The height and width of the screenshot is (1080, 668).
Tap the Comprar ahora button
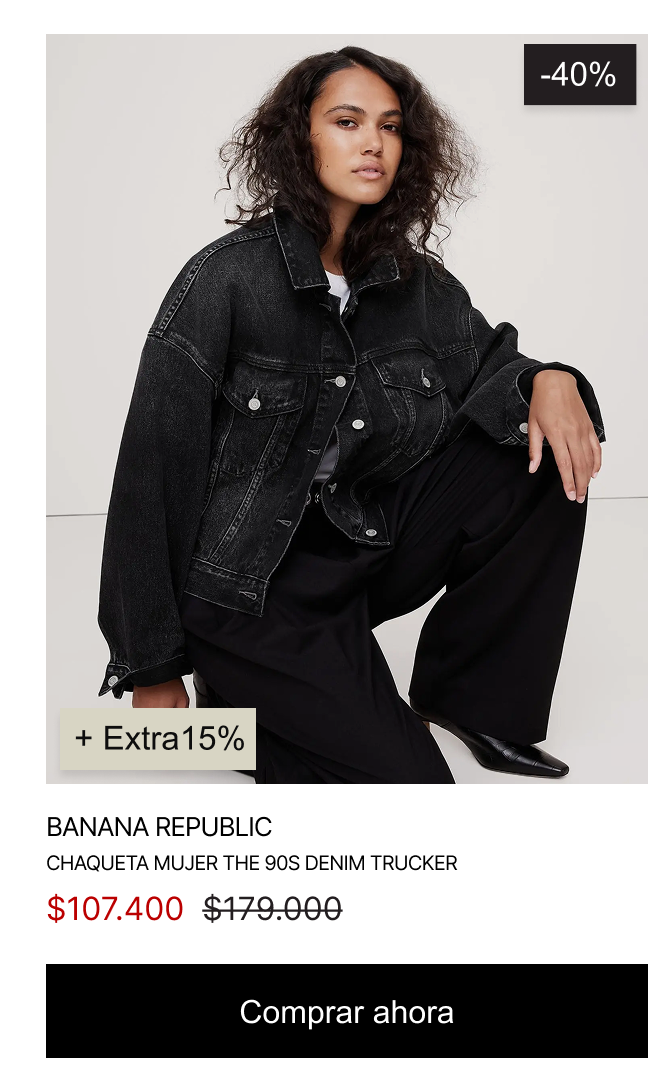click(x=346, y=1011)
